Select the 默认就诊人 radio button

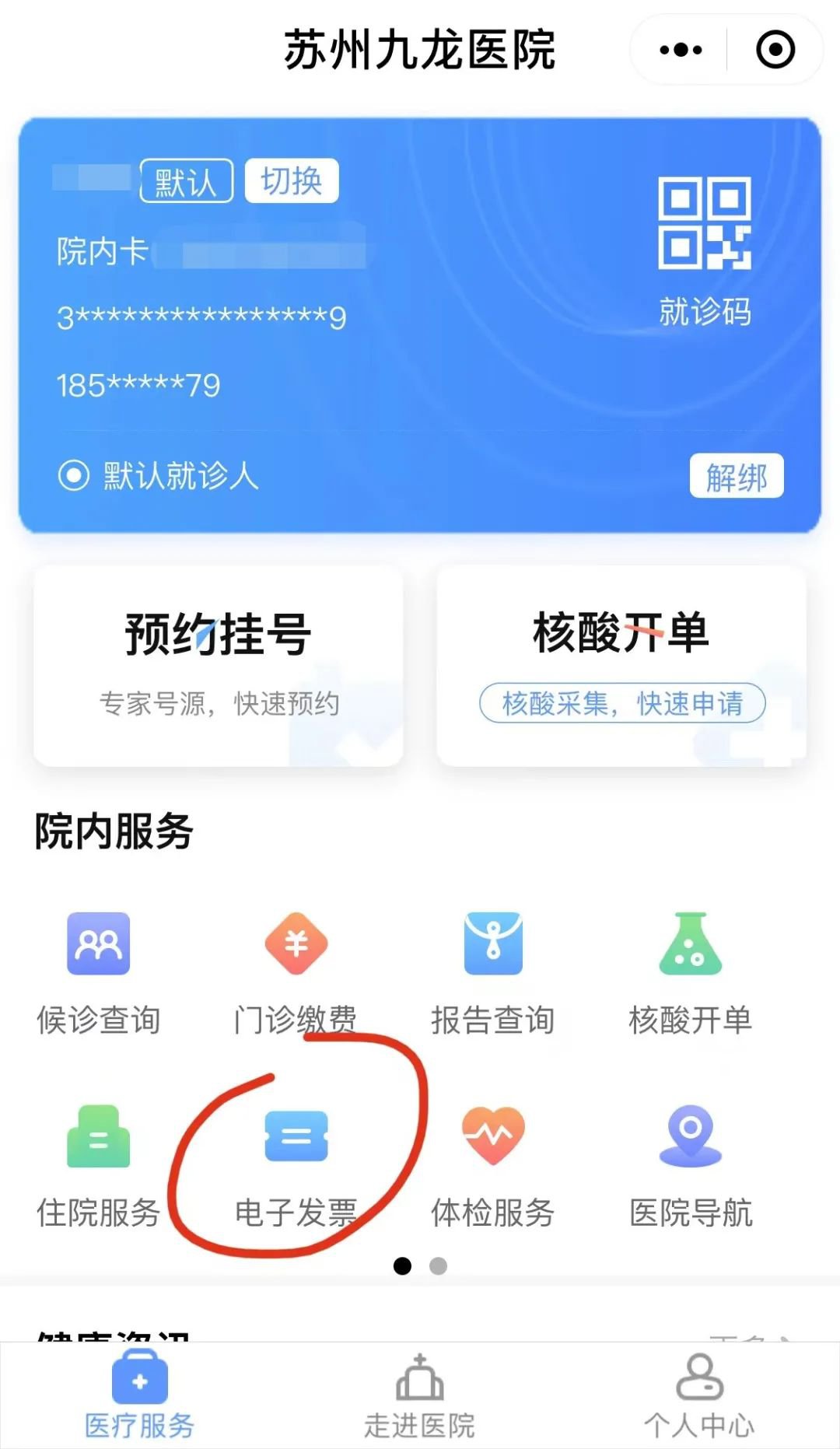(74, 475)
